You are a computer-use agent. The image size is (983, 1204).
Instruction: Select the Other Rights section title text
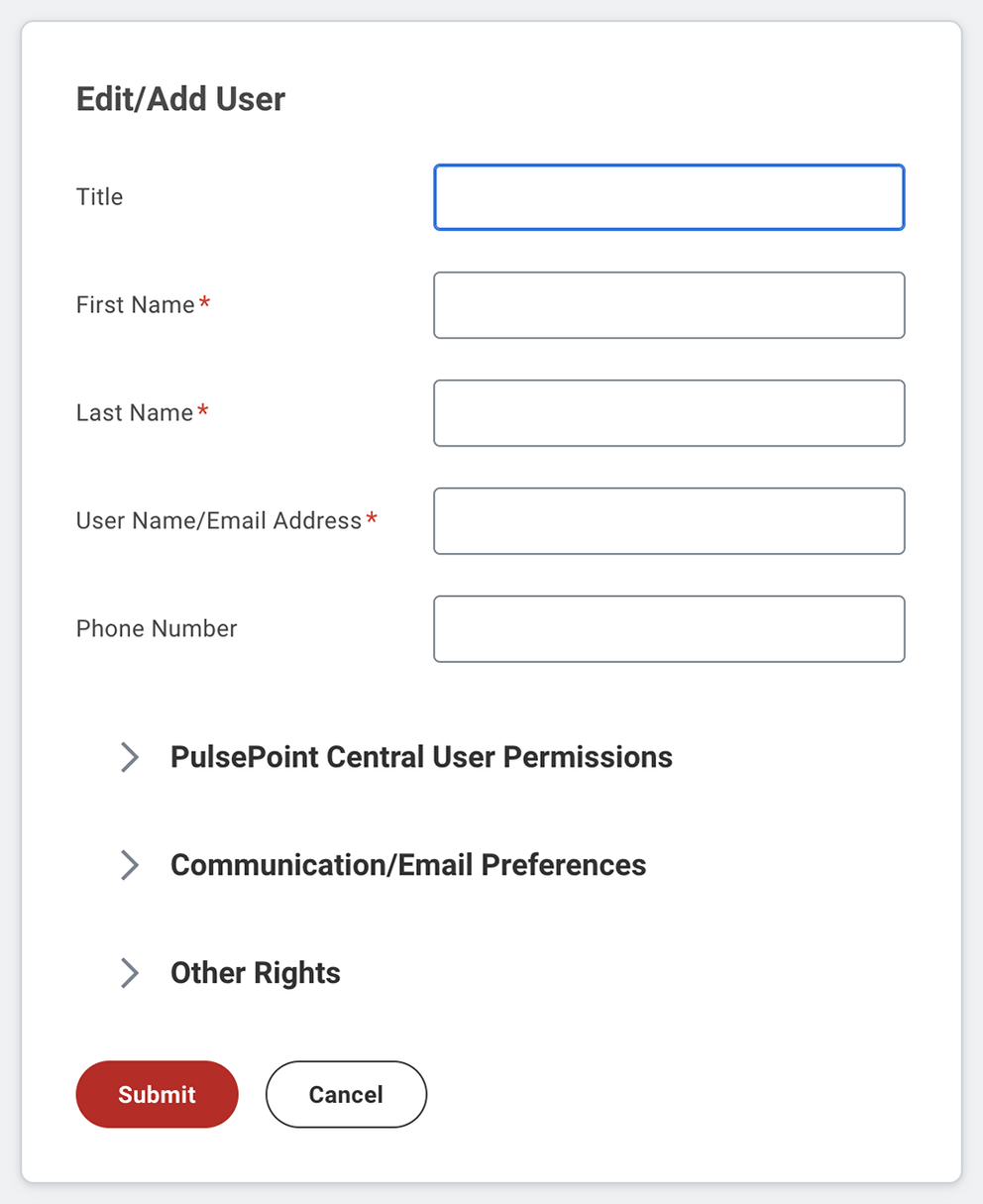click(x=255, y=973)
